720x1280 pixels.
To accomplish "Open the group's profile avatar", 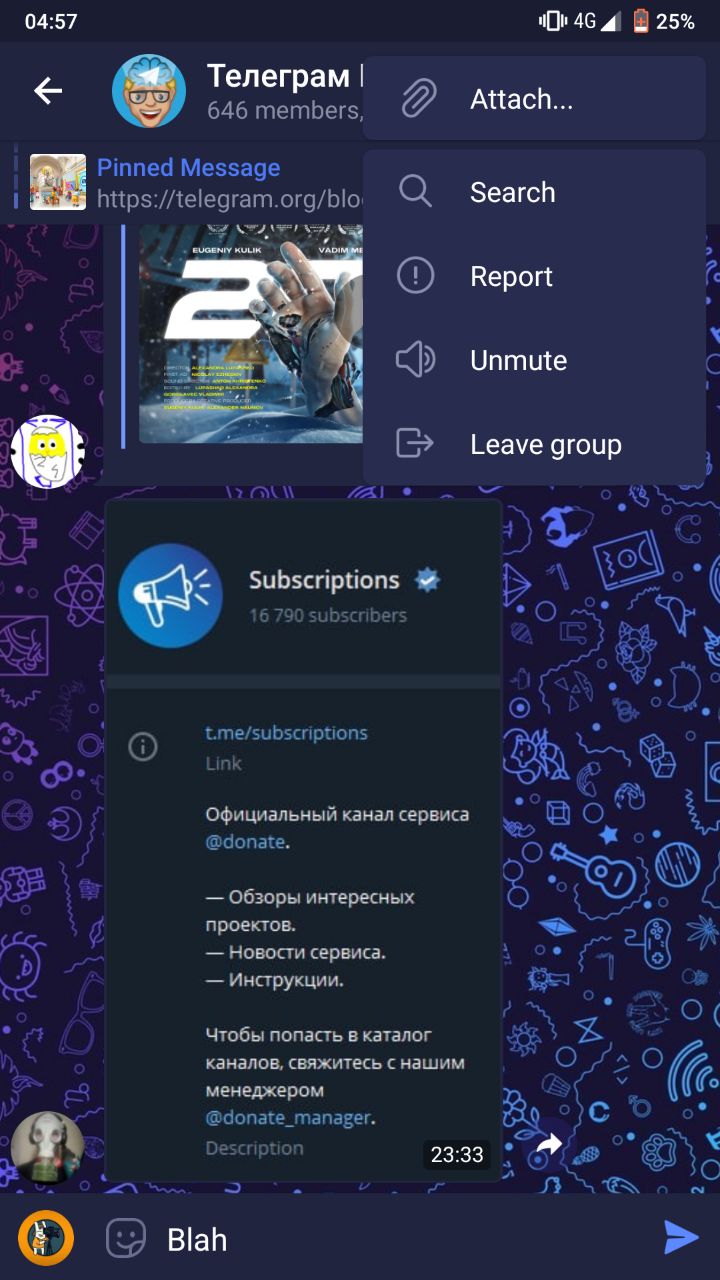I will (149, 91).
